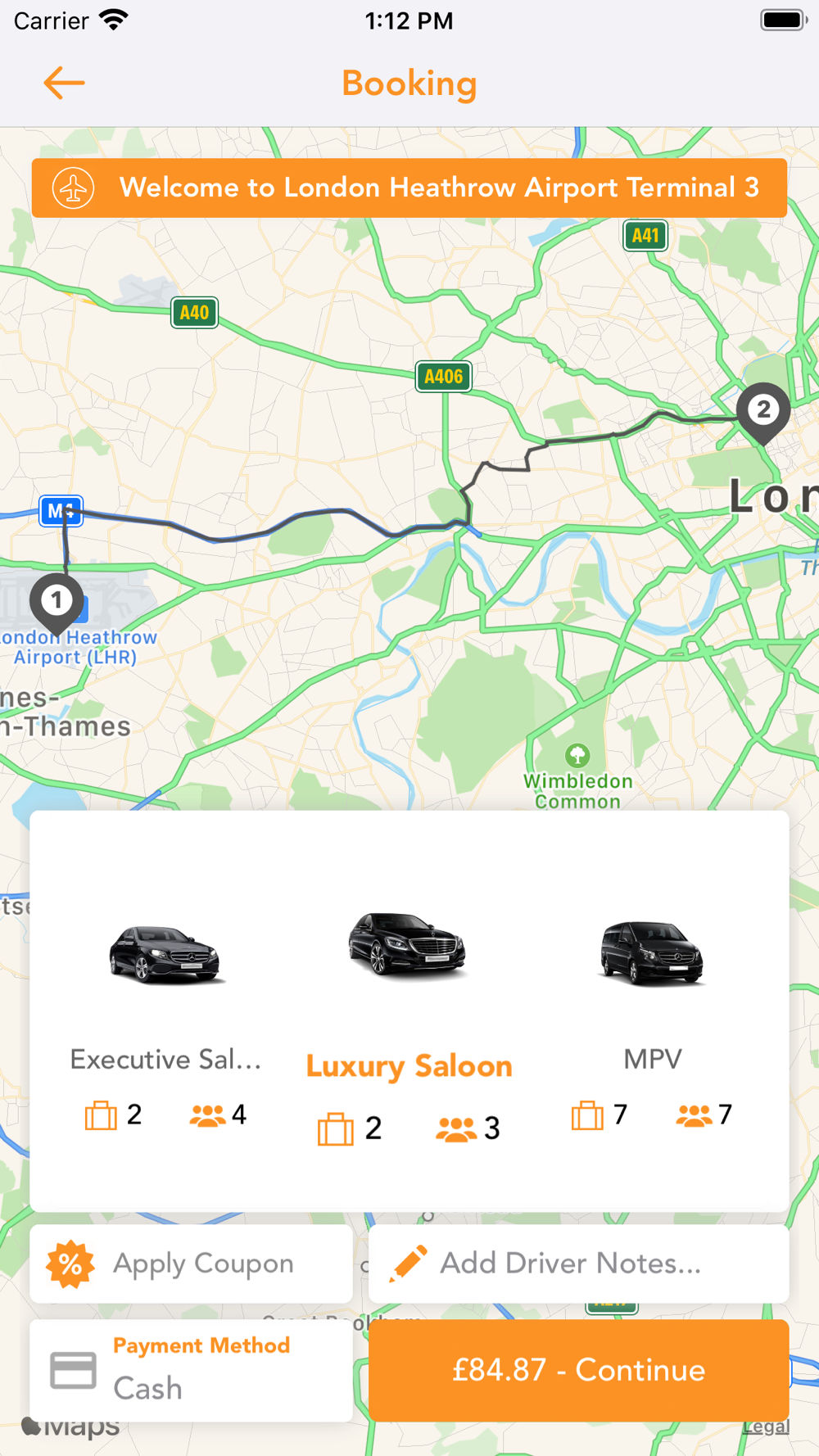
Task: Open the Apply Coupon field
Action: click(x=192, y=1264)
